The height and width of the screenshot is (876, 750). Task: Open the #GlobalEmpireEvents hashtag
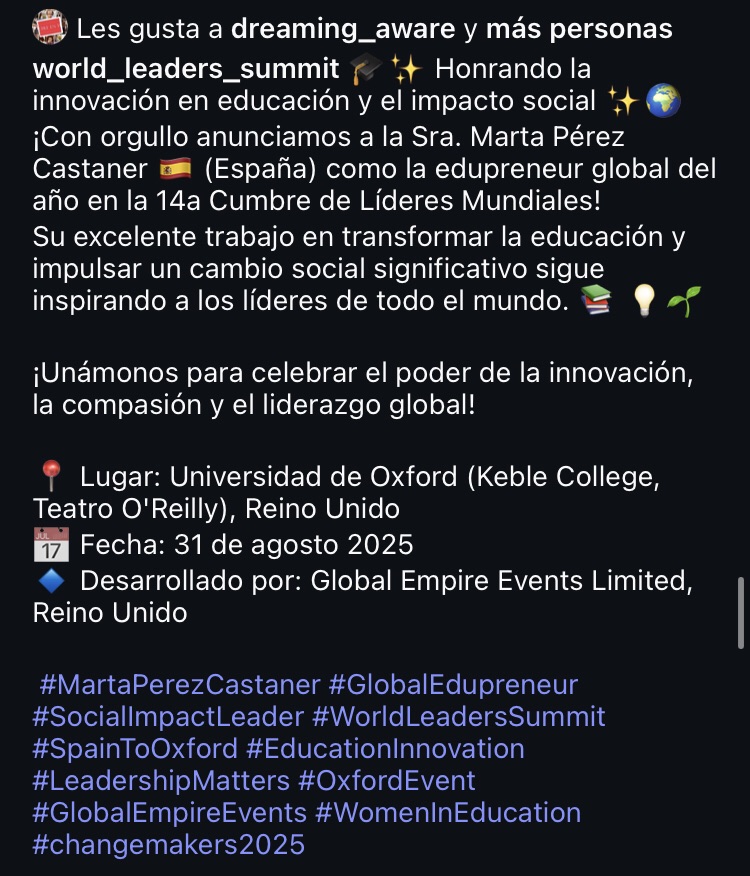170,812
